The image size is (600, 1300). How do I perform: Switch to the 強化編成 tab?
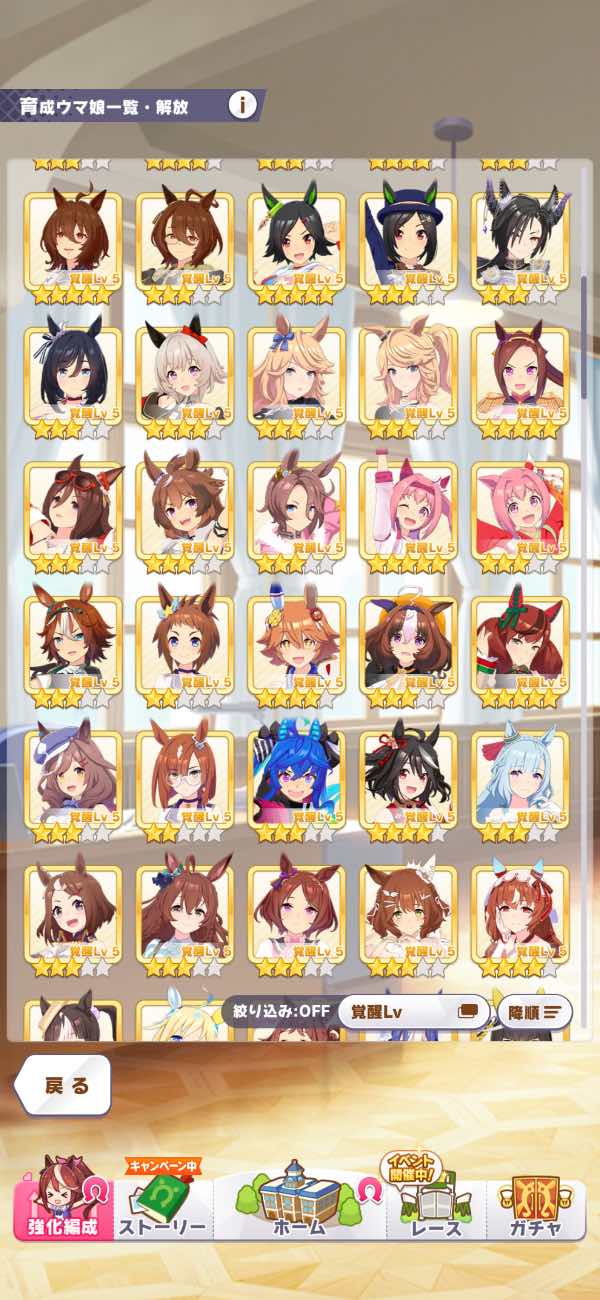[x=63, y=1200]
